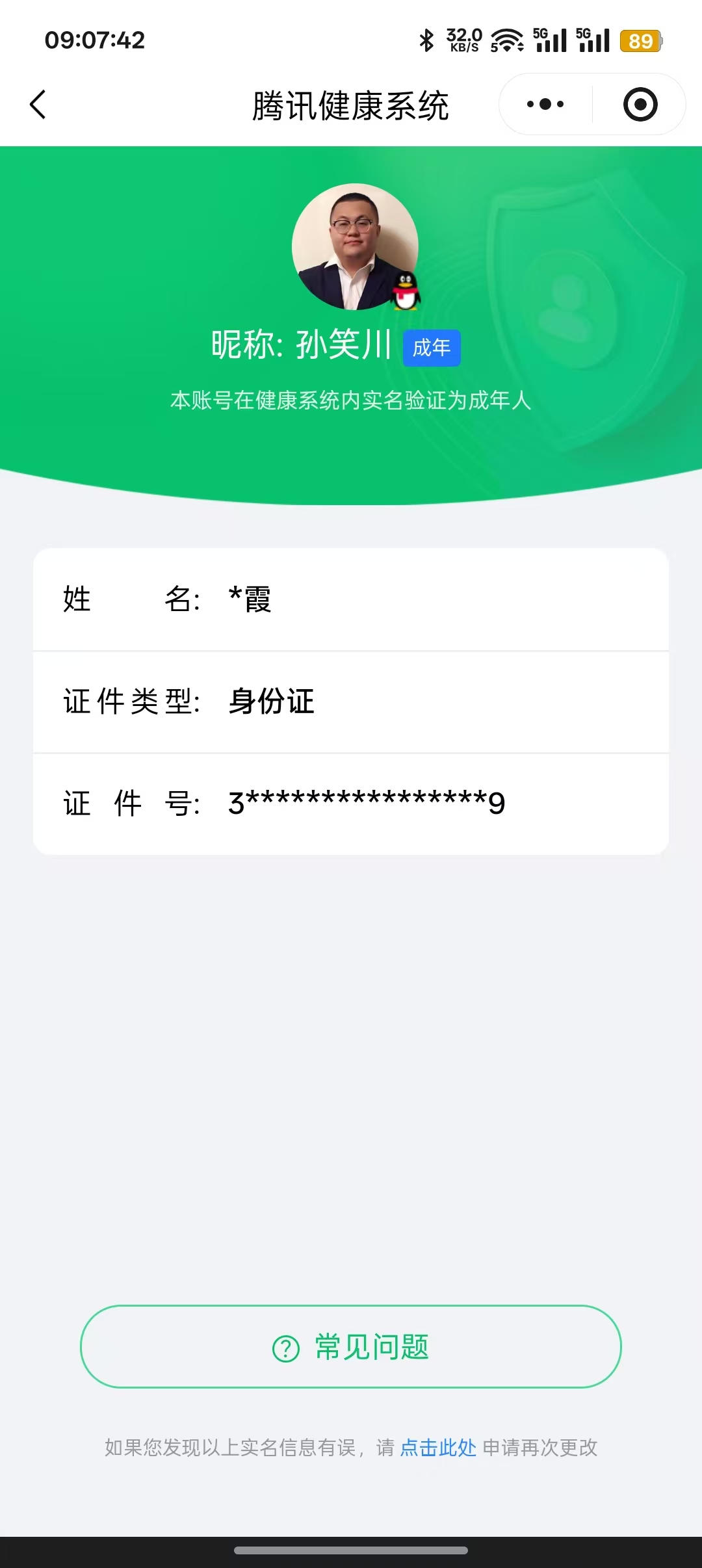This screenshot has width=702, height=1568.
Task: Open the three-dot more menu
Action: [x=545, y=105]
